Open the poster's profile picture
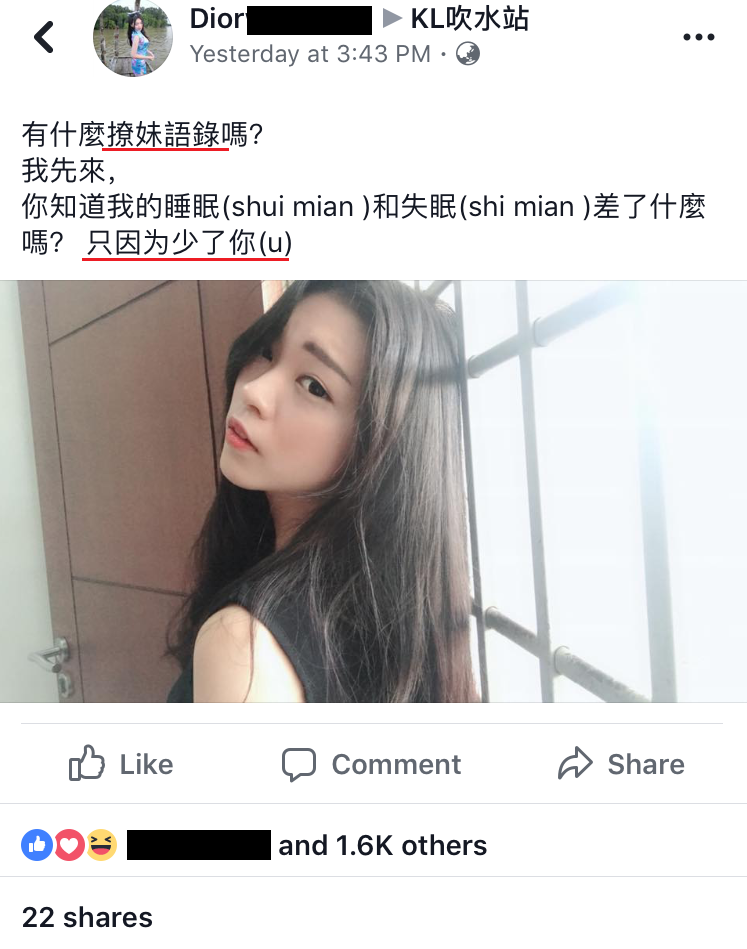 (132, 38)
